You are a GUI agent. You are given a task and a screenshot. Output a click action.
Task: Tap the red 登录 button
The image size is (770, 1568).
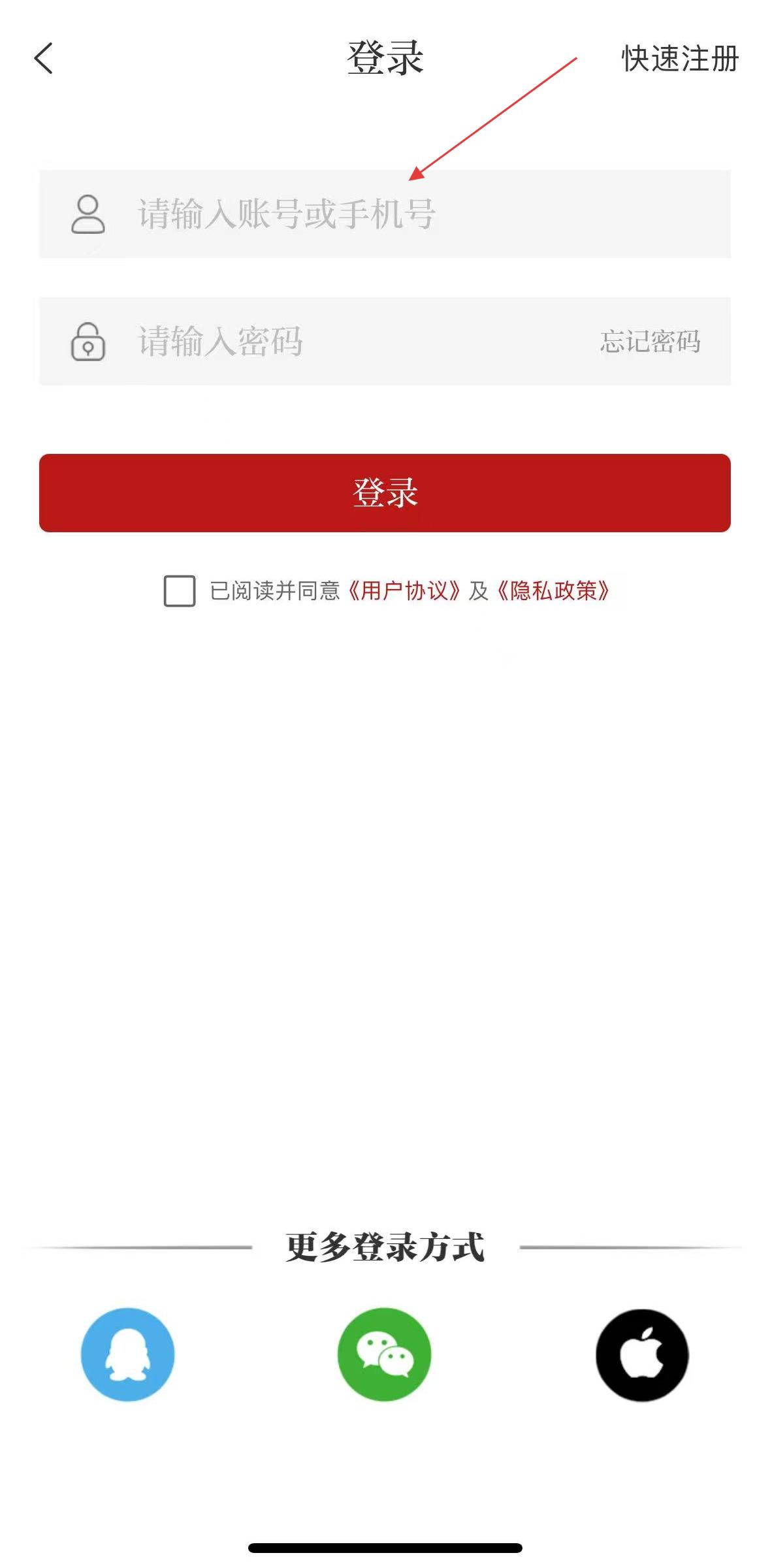pyautogui.click(x=385, y=493)
